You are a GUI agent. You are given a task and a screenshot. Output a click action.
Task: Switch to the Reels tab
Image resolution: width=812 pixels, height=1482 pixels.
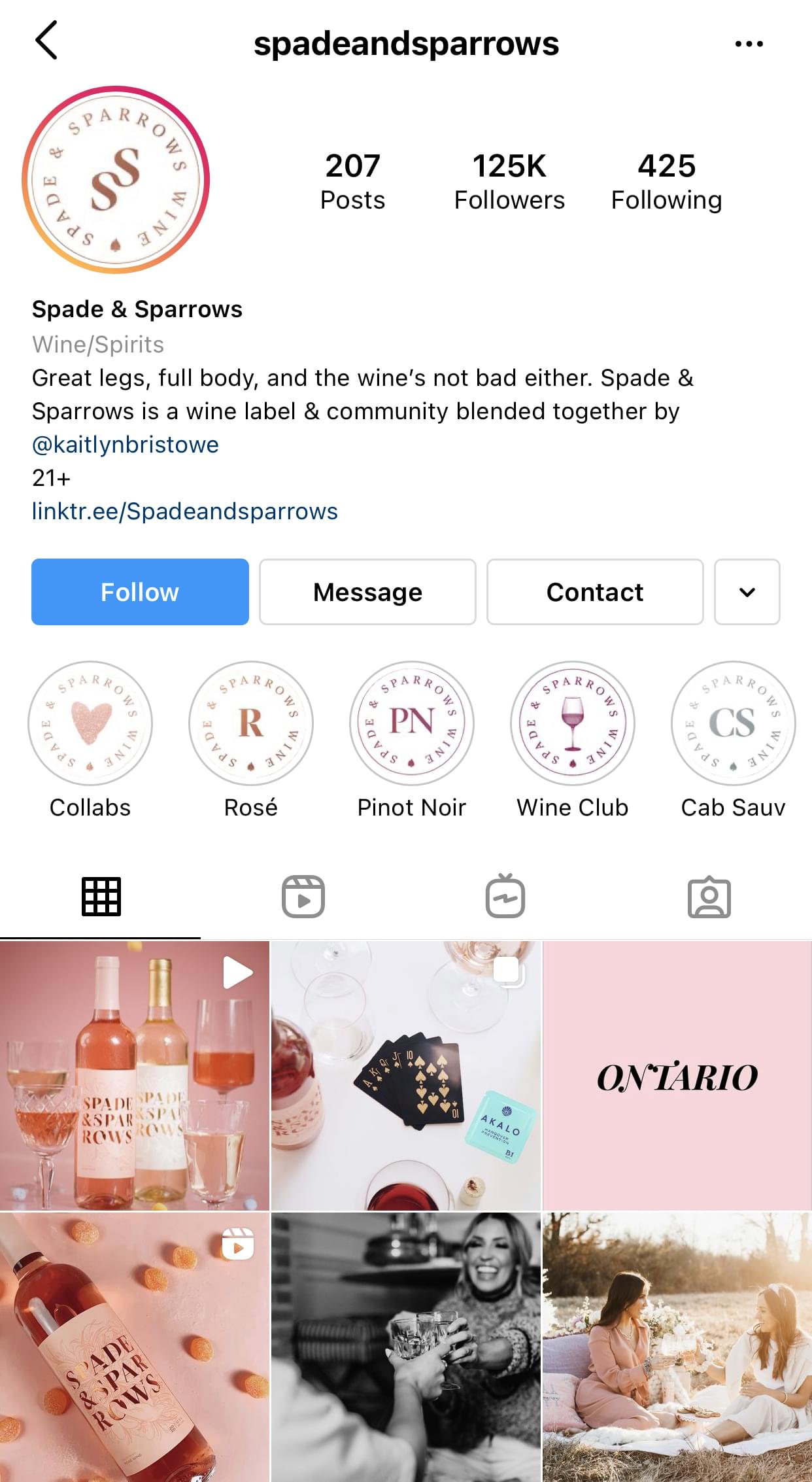pyautogui.click(x=303, y=897)
